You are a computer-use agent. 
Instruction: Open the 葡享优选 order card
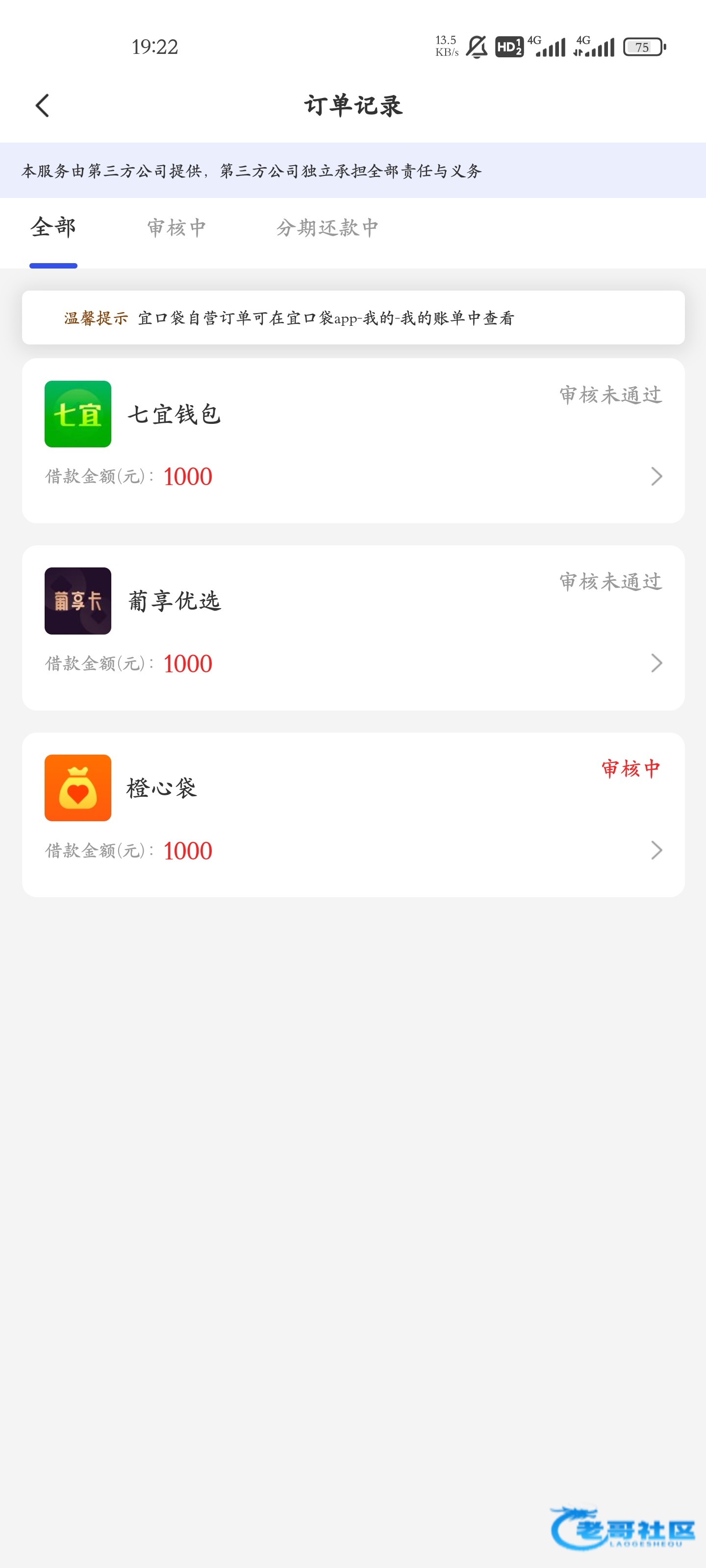pos(353,628)
